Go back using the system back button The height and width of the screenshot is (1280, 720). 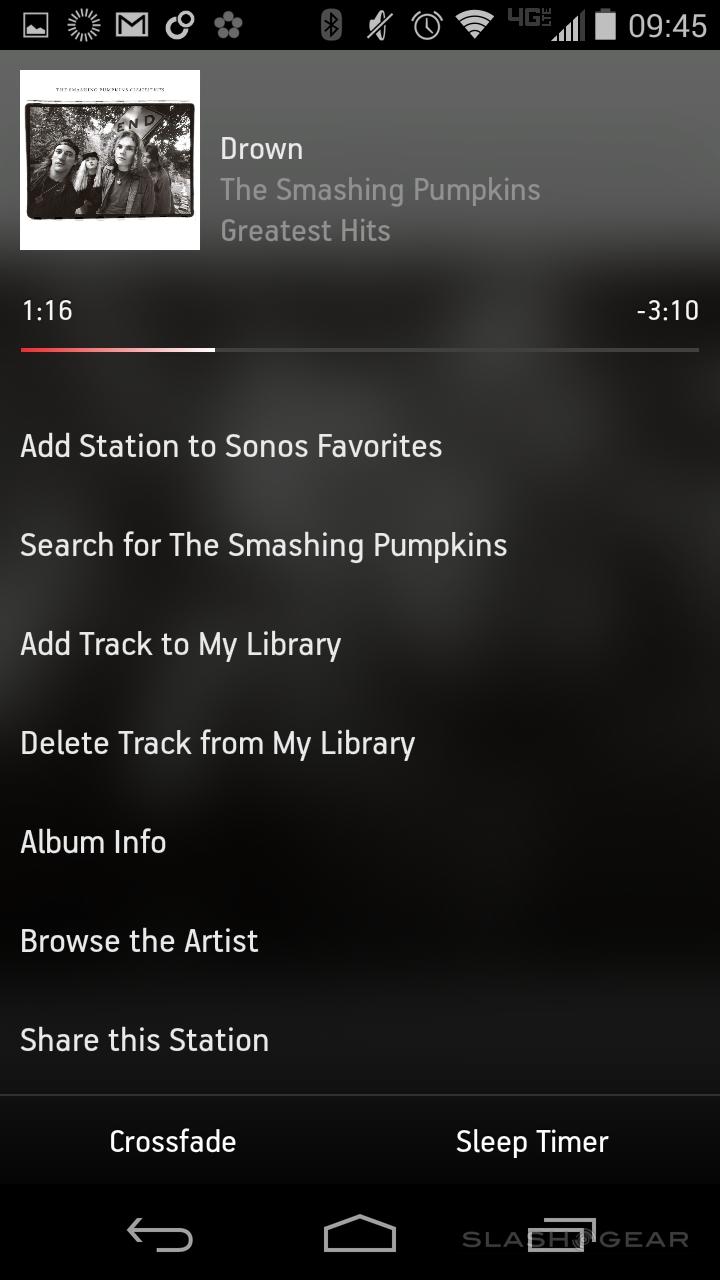point(160,1236)
